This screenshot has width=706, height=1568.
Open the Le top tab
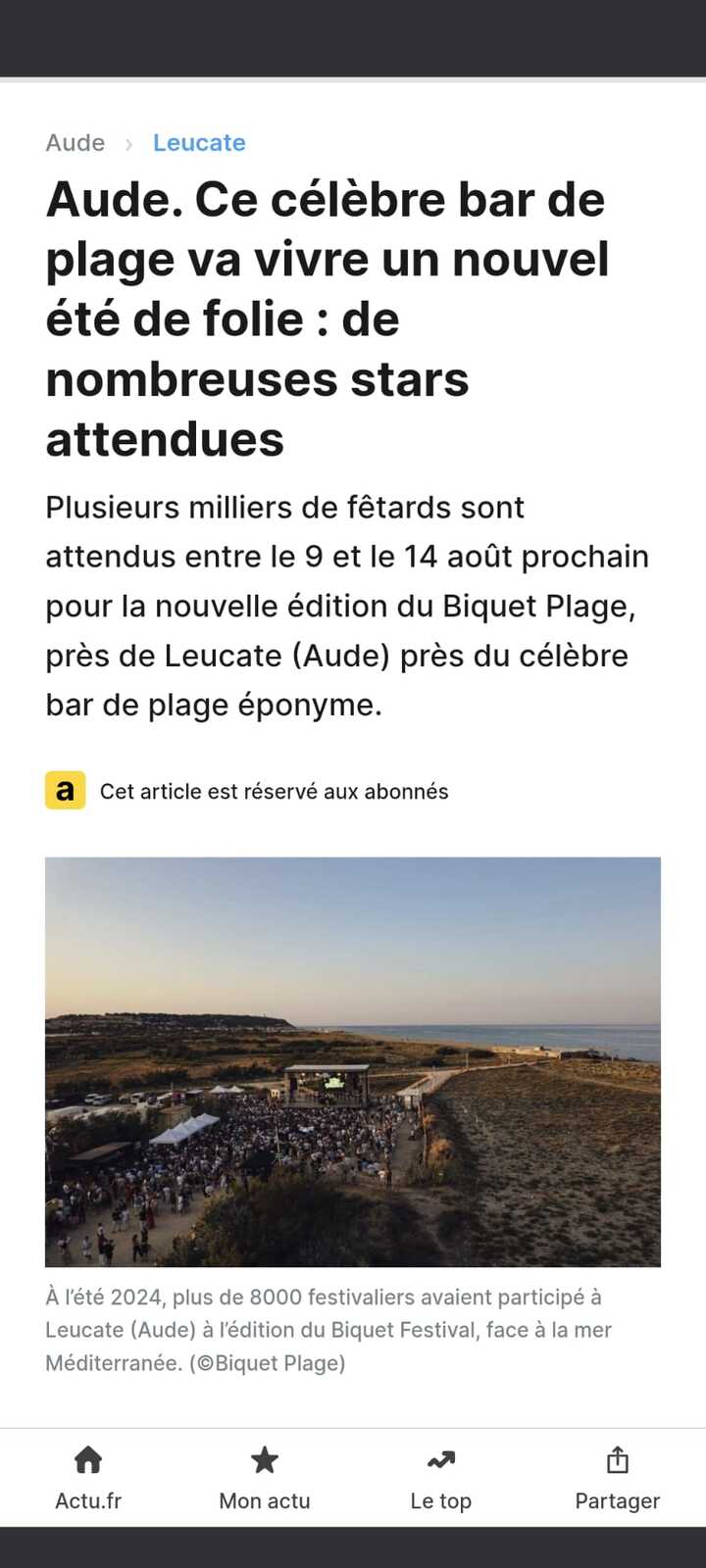(441, 1477)
